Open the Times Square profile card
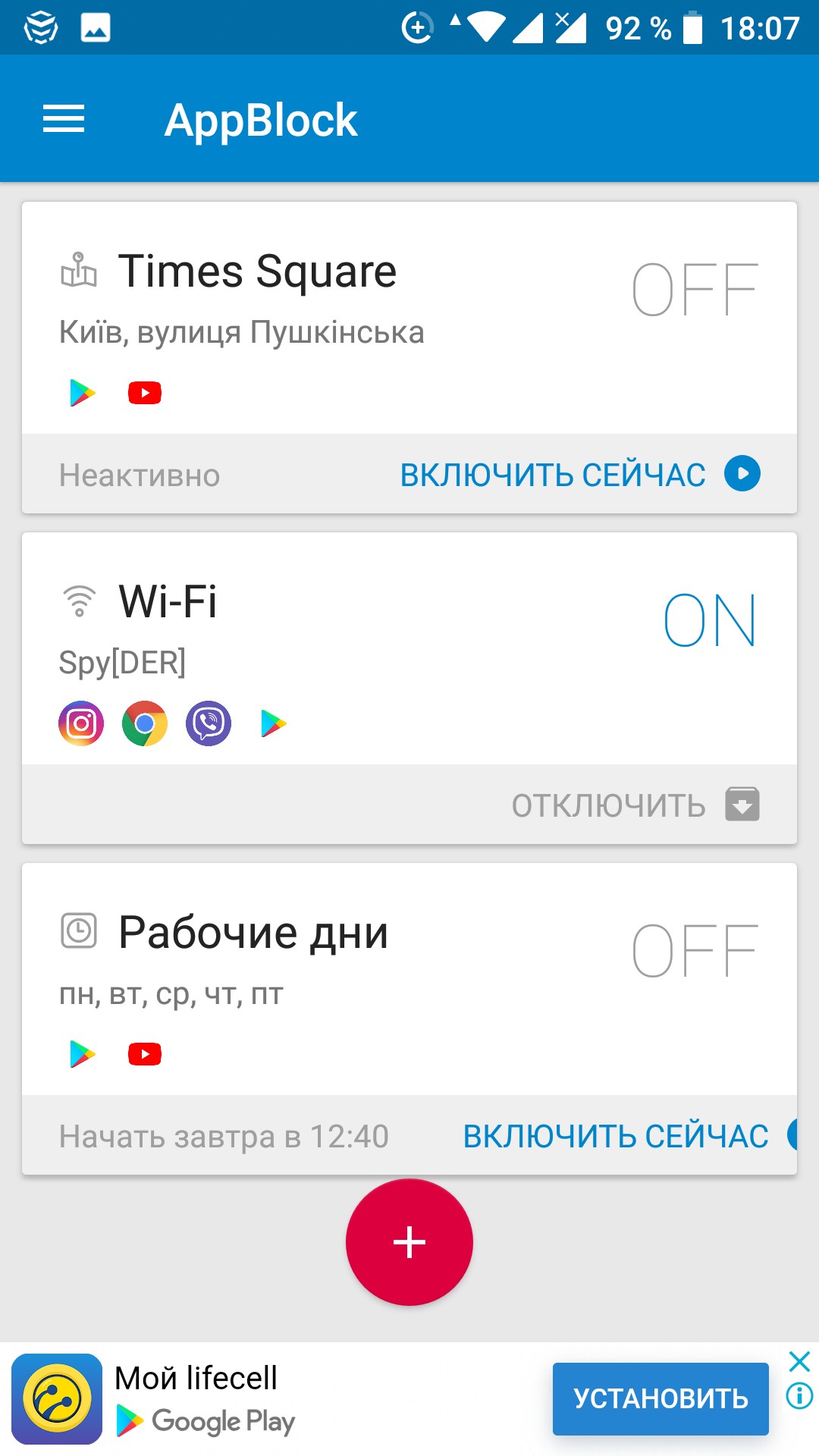This screenshot has width=819, height=1456. pyautogui.click(x=409, y=318)
